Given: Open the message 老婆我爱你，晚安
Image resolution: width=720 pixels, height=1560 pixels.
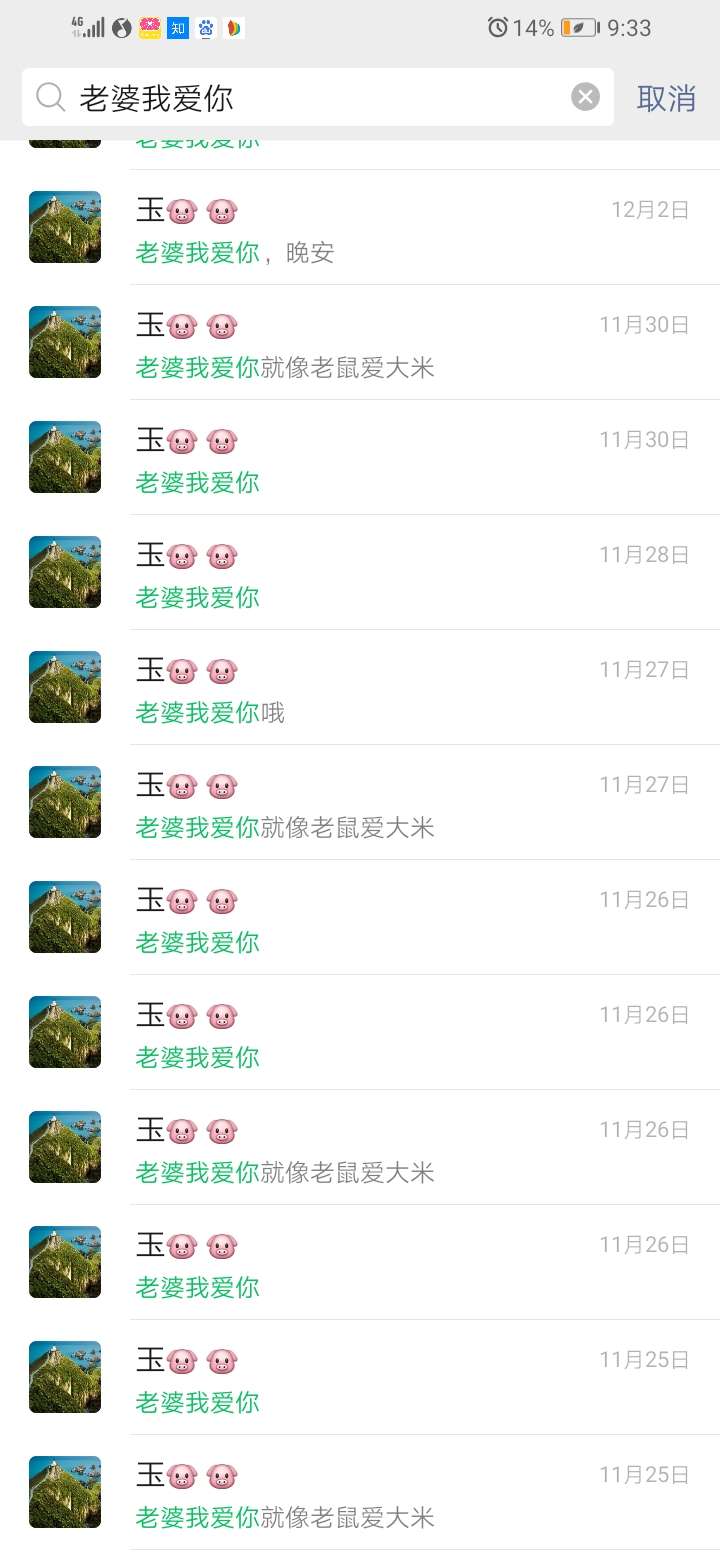Looking at the screenshot, I should point(236,253).
